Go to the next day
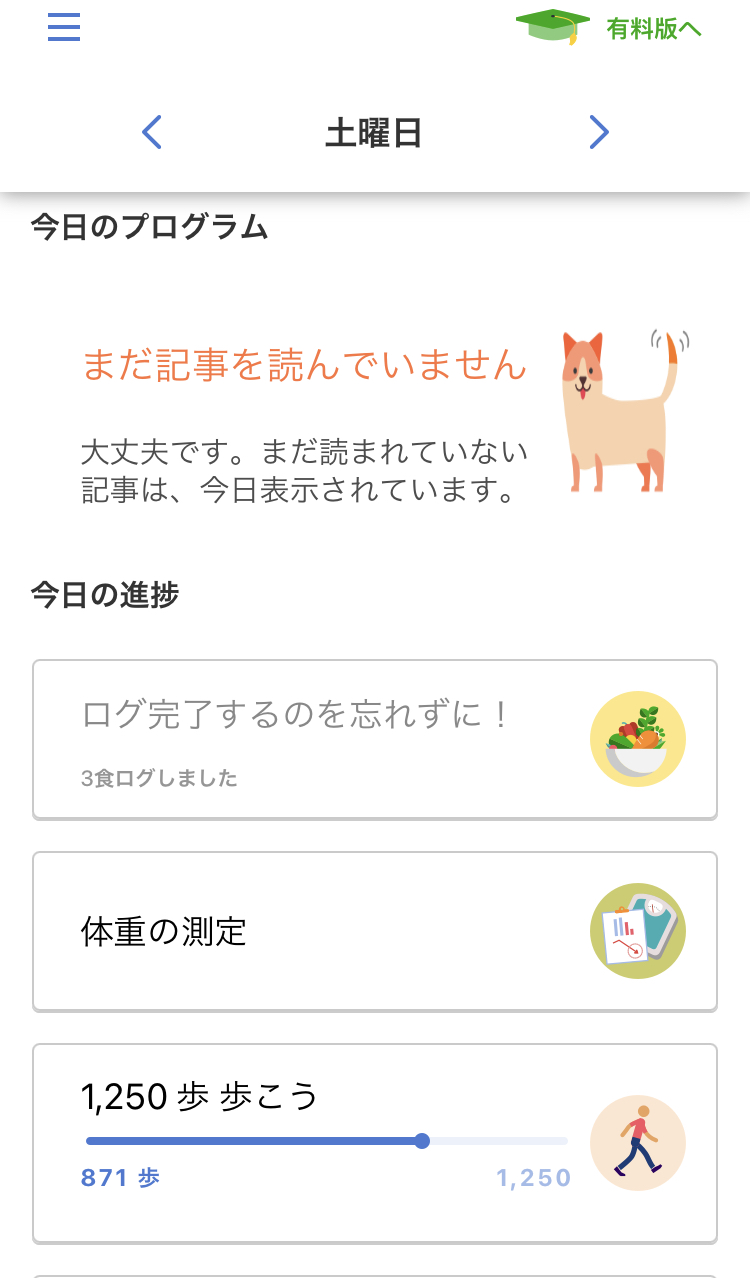Image resolution: width=750 pixels, height=1278 pixels. [598, 132]
